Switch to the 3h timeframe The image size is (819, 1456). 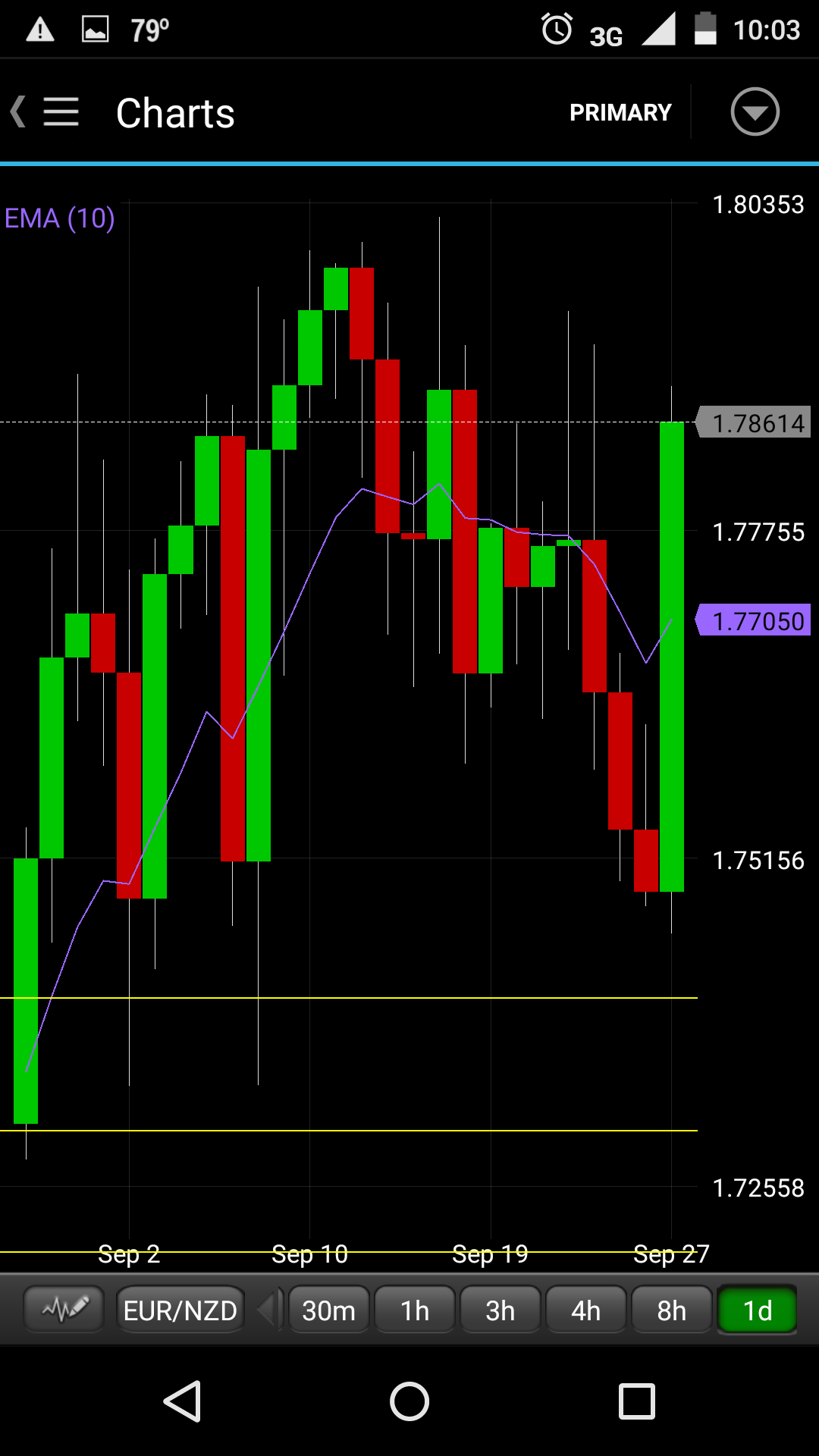pyautogui.click(x=500, y=1310)
